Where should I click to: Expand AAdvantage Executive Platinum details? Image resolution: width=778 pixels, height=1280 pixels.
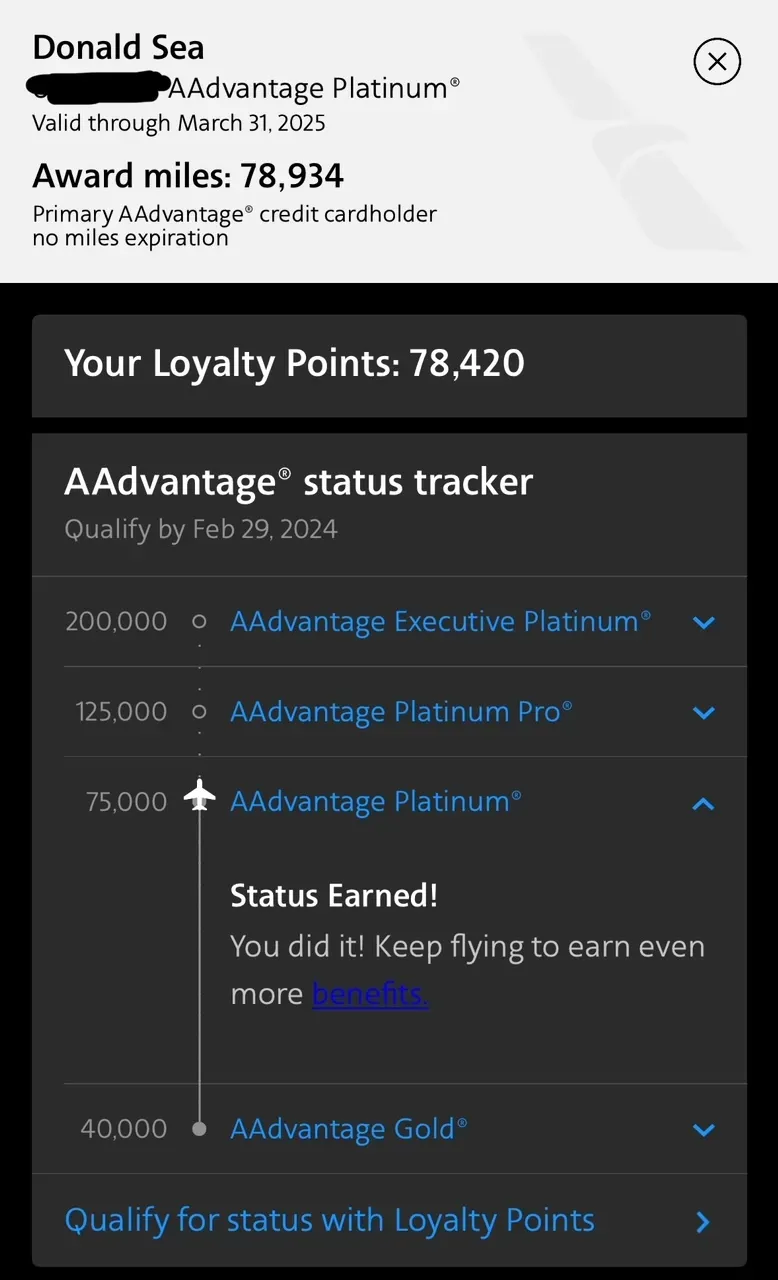(703, 621)
